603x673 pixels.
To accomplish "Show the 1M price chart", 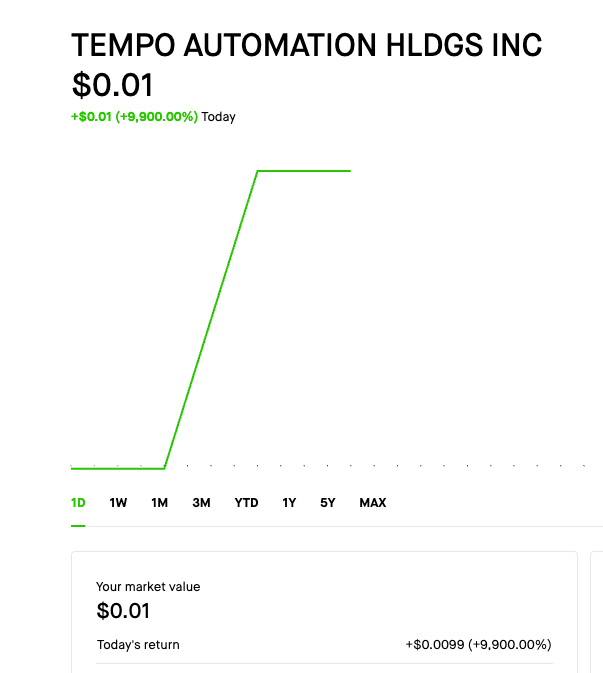I will (159, 503).
